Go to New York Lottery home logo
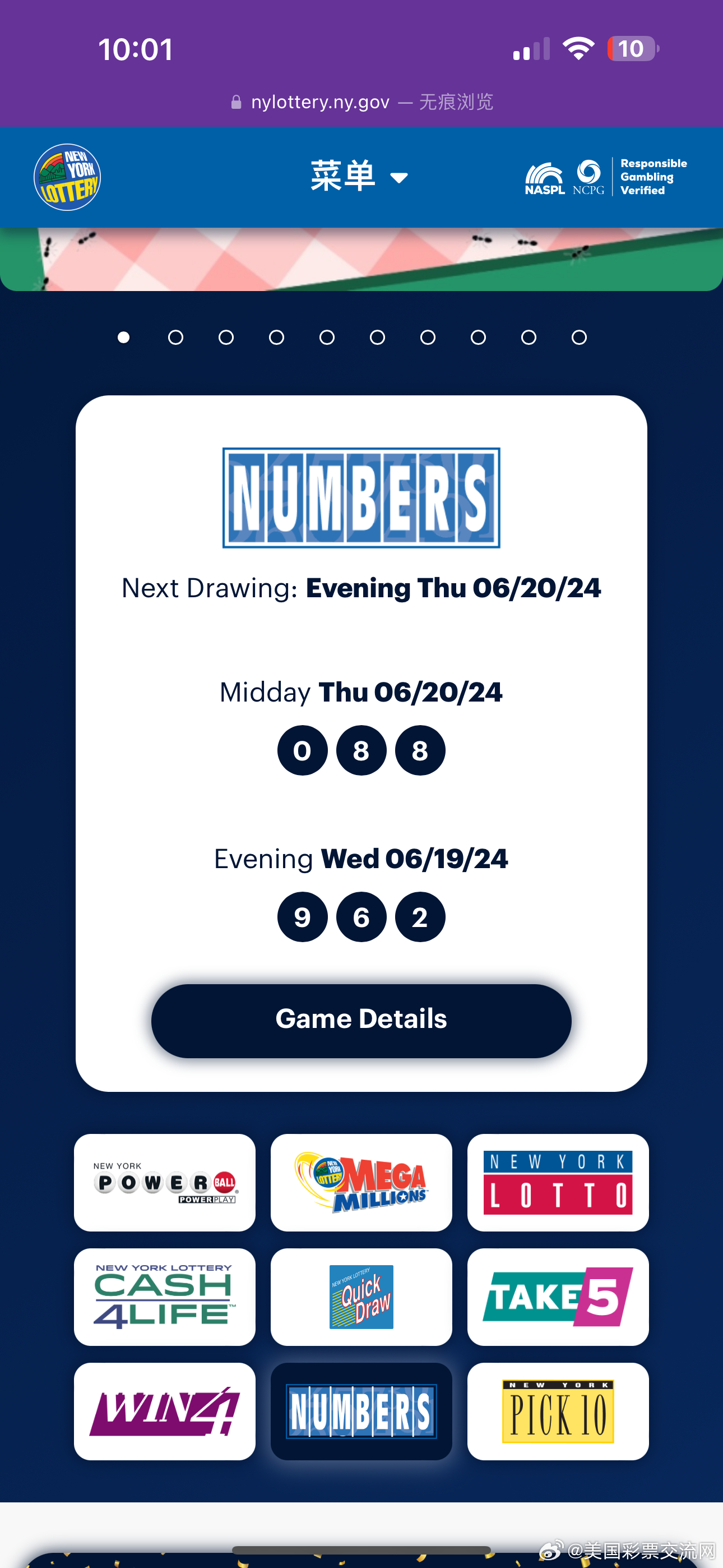 click(x=67, y=177)
